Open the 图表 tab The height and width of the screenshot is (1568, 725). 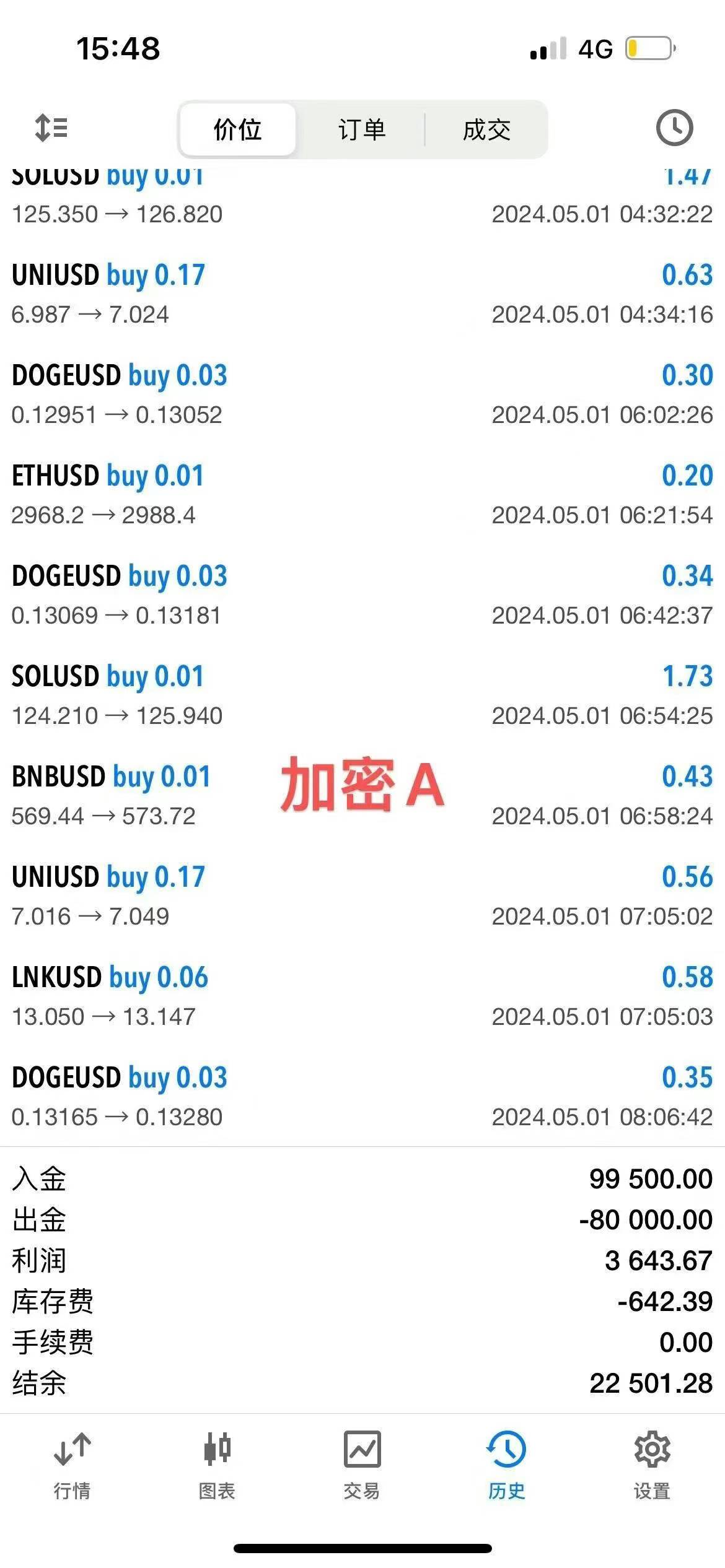(217, 1464)
